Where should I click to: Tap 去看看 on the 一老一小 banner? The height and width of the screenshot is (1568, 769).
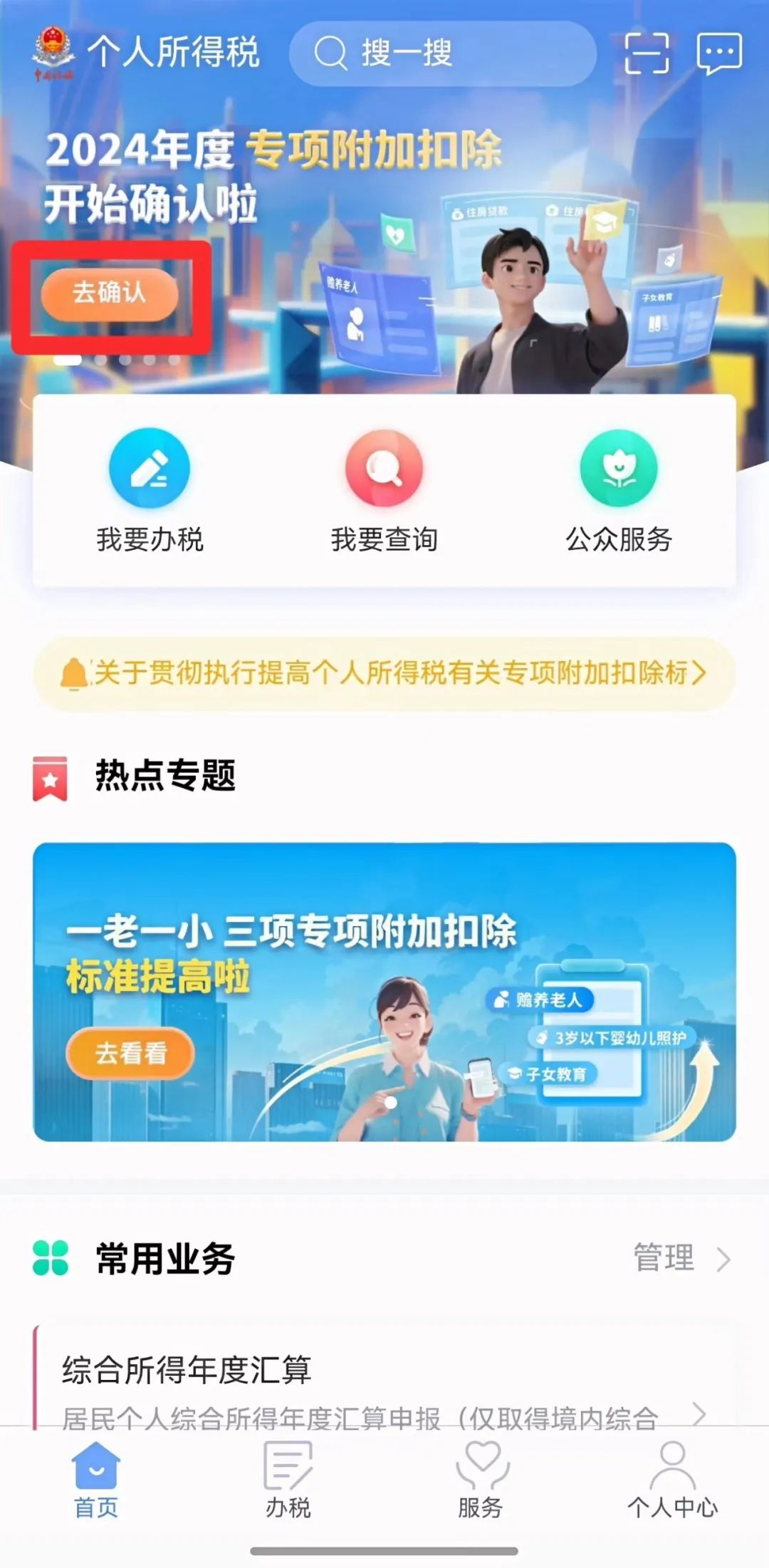(x=130, y=1052)
